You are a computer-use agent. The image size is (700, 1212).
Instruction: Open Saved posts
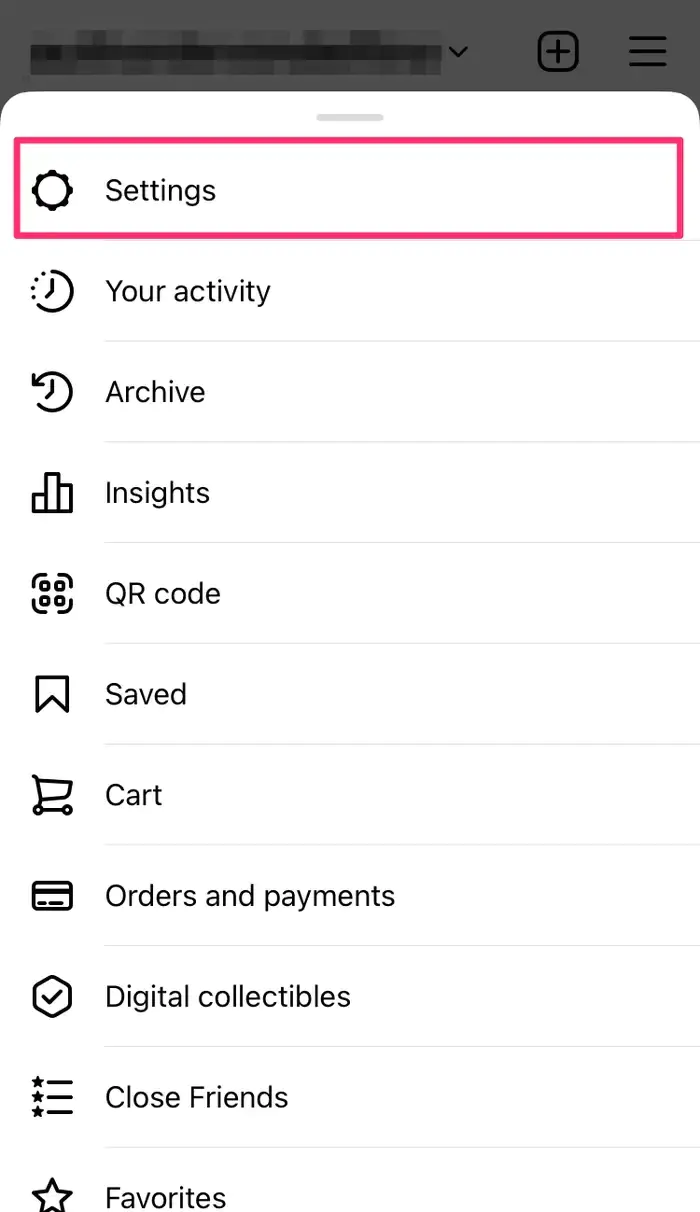[x=146, y=695]
